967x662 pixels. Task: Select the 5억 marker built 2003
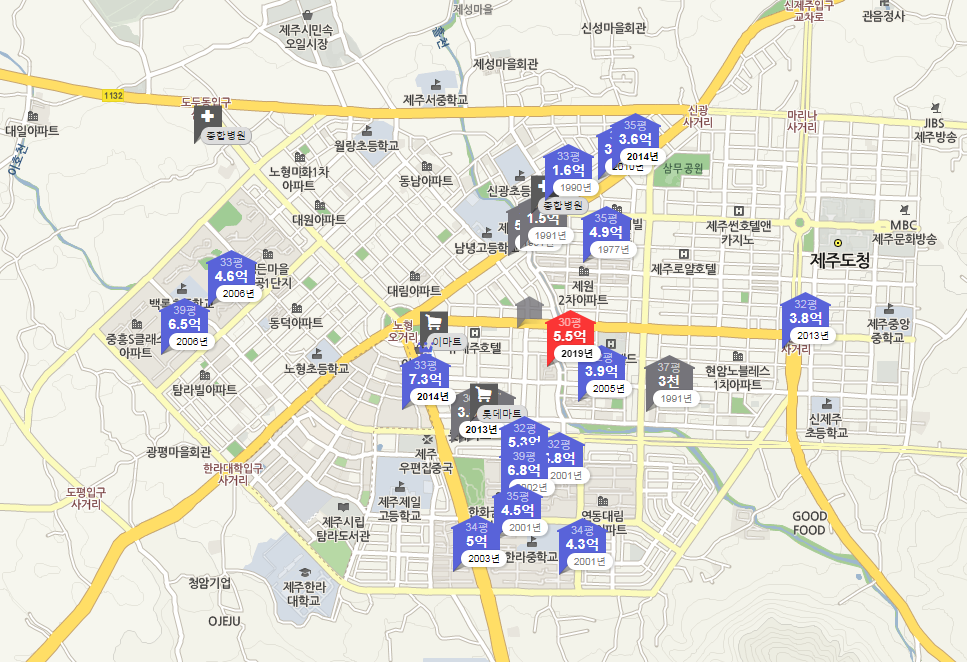476,540
